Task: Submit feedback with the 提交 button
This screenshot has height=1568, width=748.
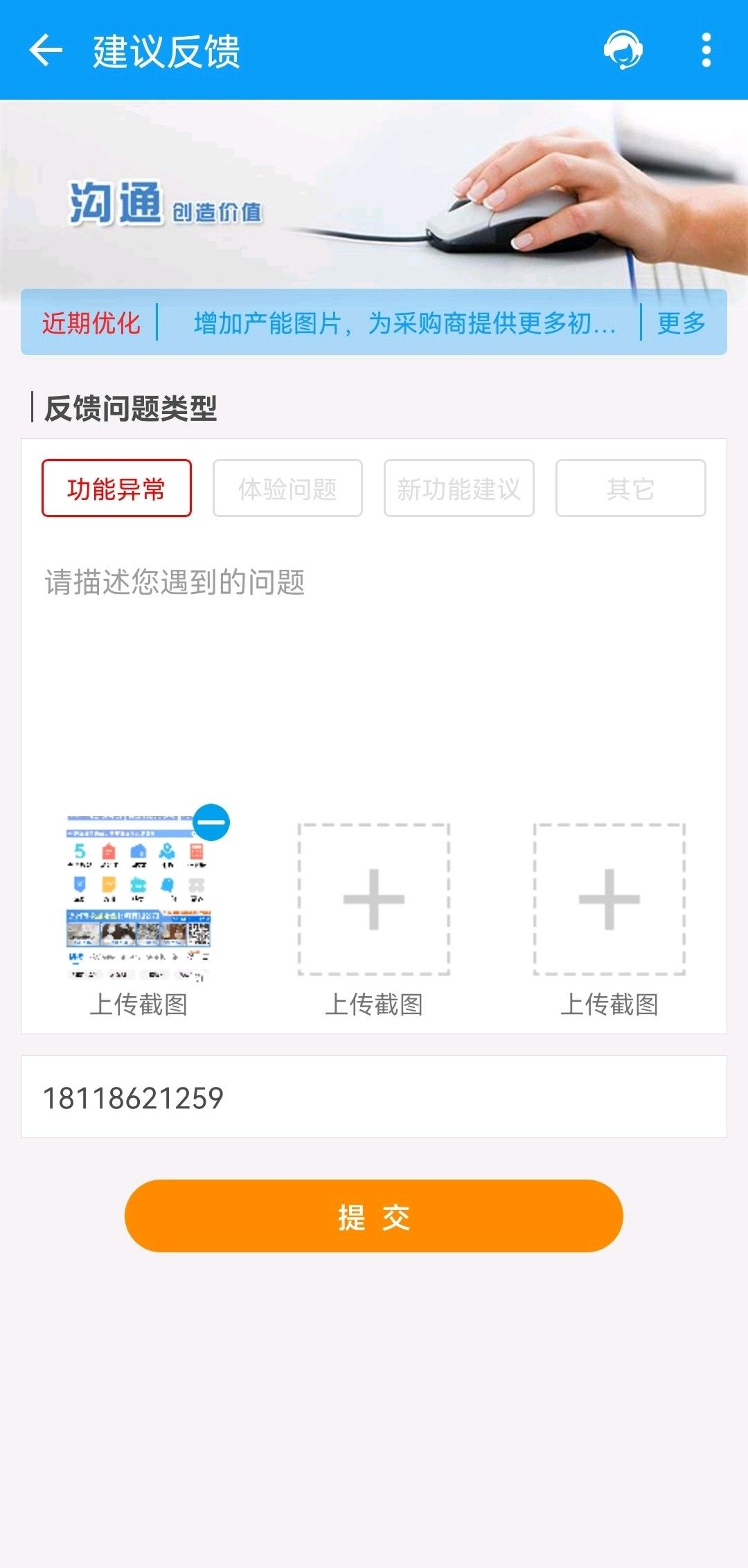Action: [374, 1216]
